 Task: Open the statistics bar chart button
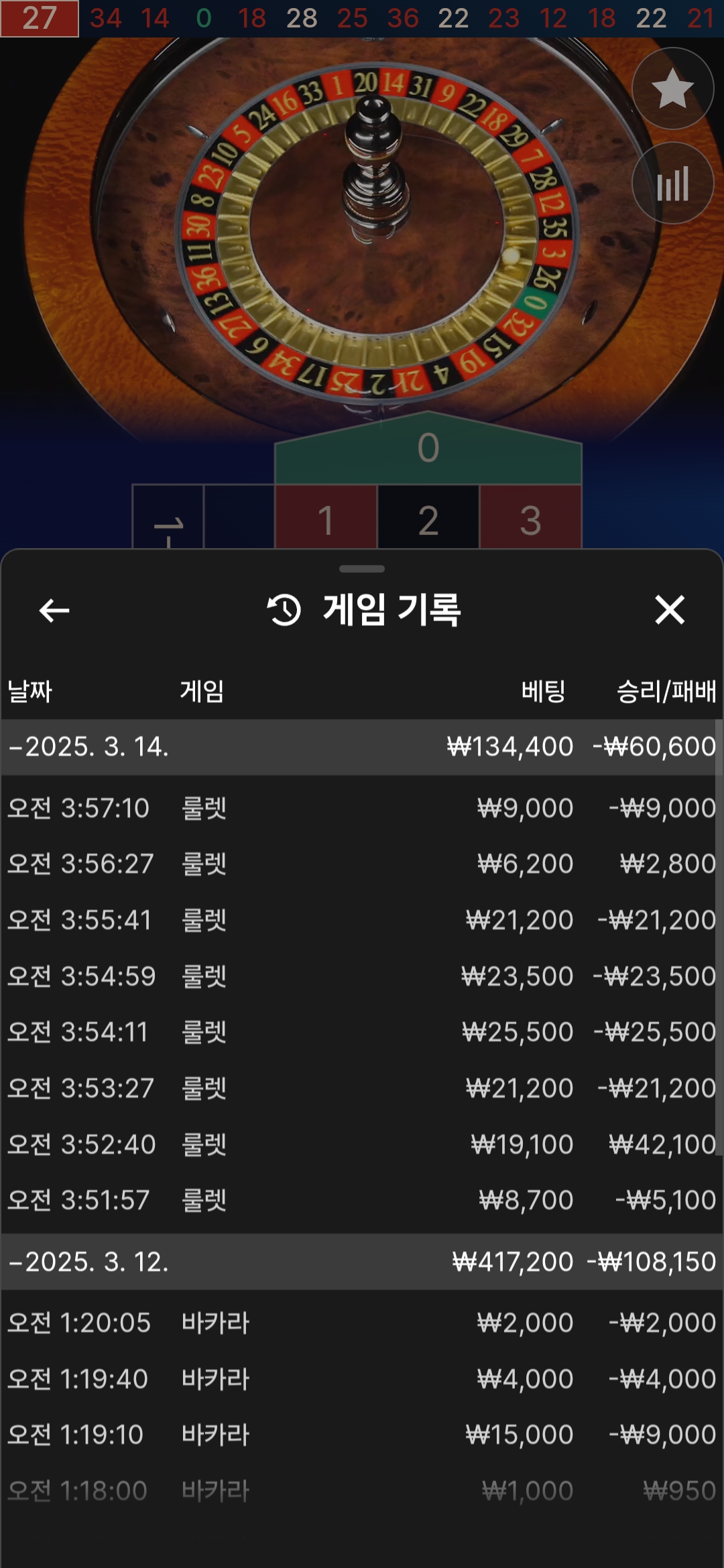pos(672,183)
